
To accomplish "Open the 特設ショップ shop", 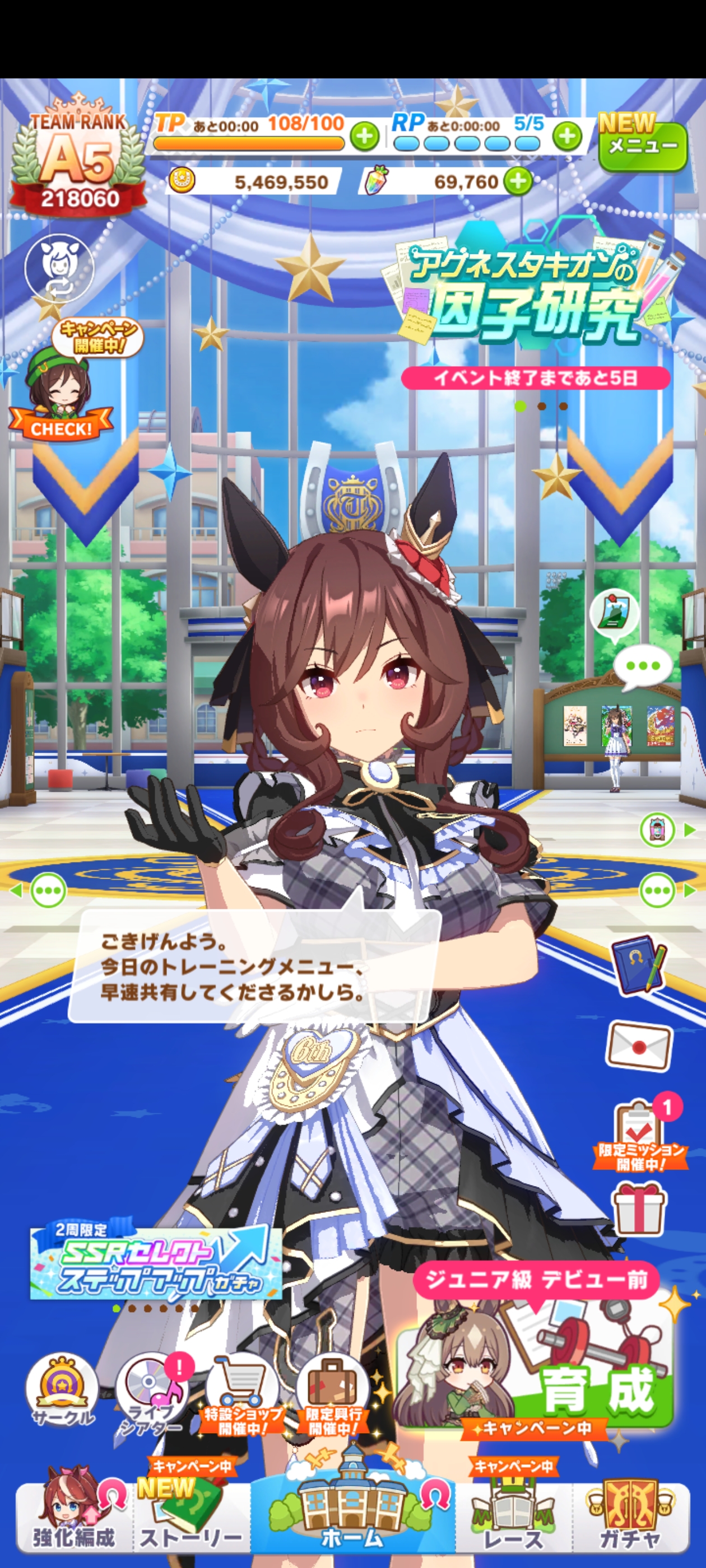I will [242, 1393].
